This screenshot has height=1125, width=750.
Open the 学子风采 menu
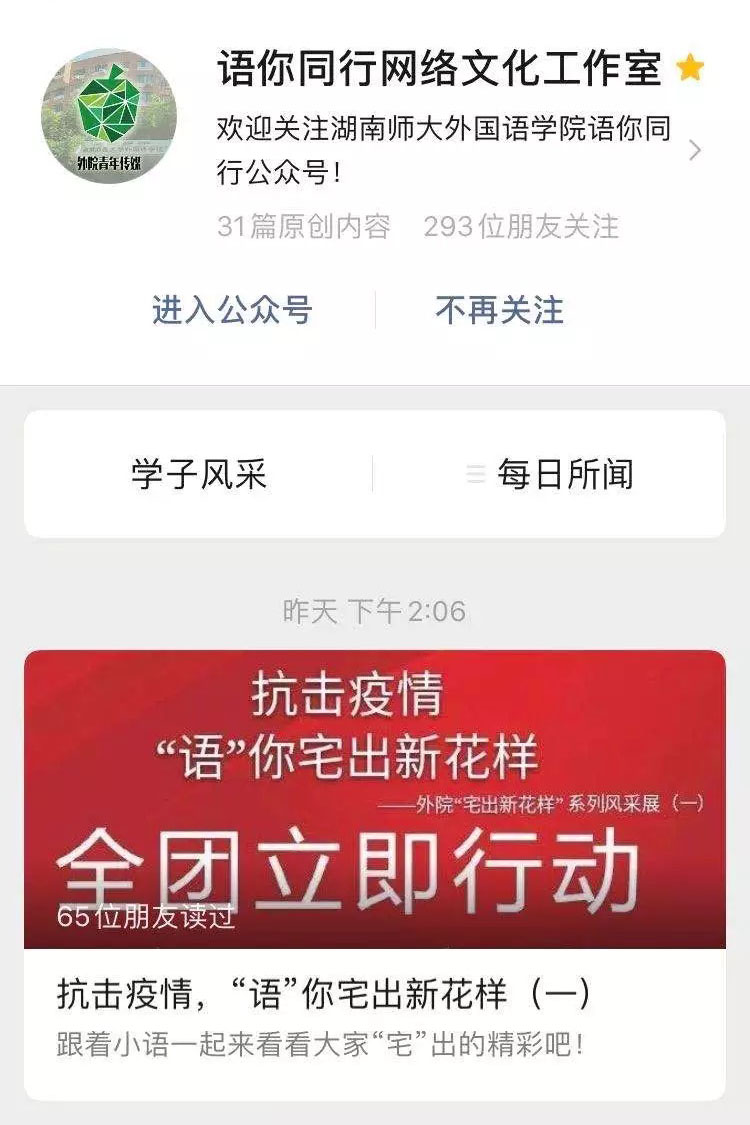pyautogui.click(x=199, y=474)
